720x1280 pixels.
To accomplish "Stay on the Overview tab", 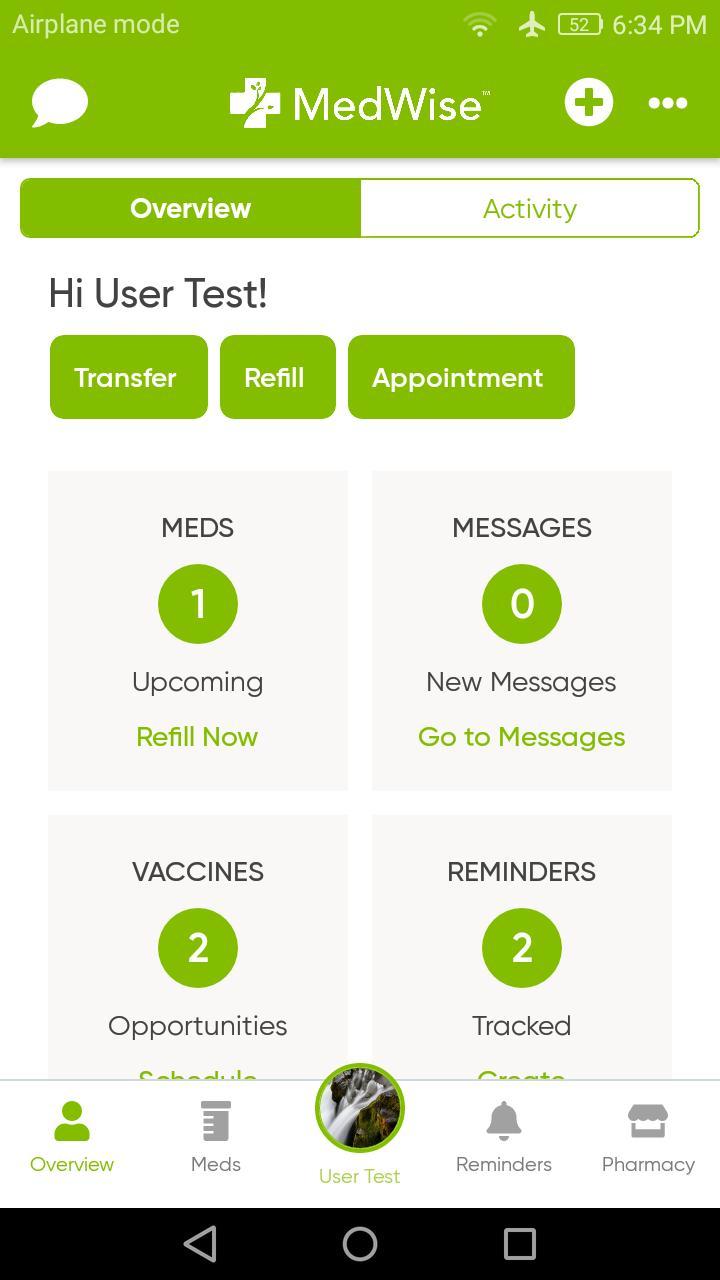I will pyautogui.click(x=190, y=208).
